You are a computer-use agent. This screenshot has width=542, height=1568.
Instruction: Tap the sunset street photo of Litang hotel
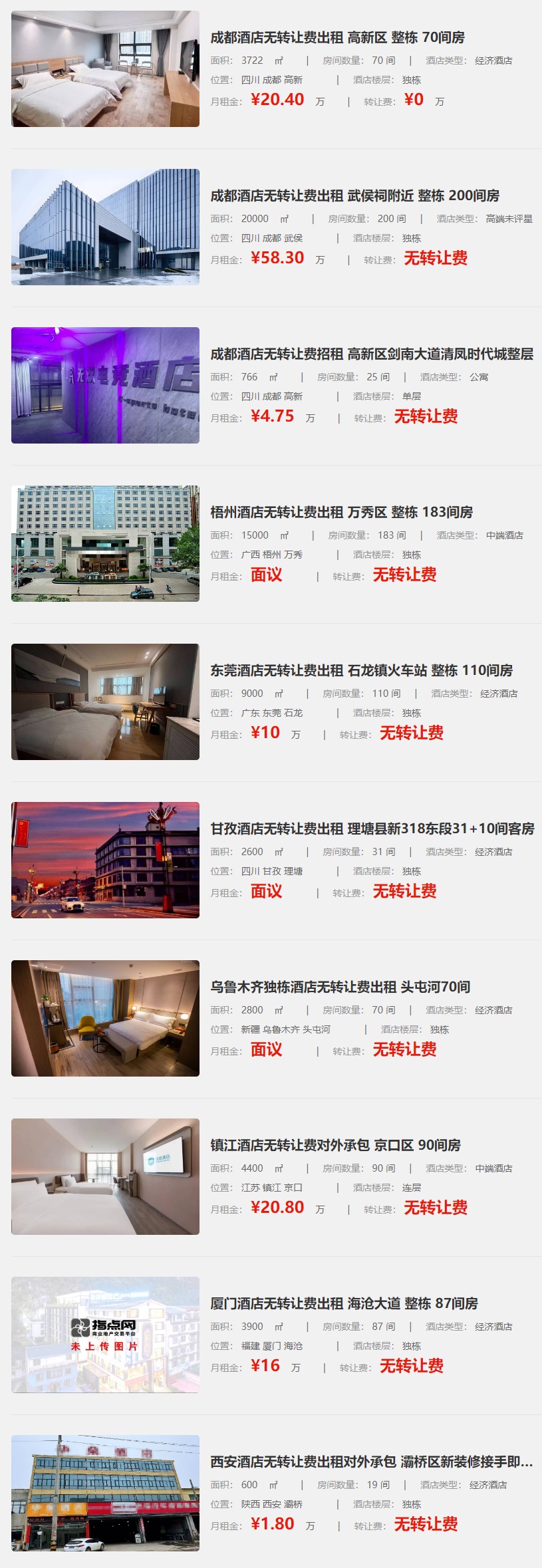(105, 860)
